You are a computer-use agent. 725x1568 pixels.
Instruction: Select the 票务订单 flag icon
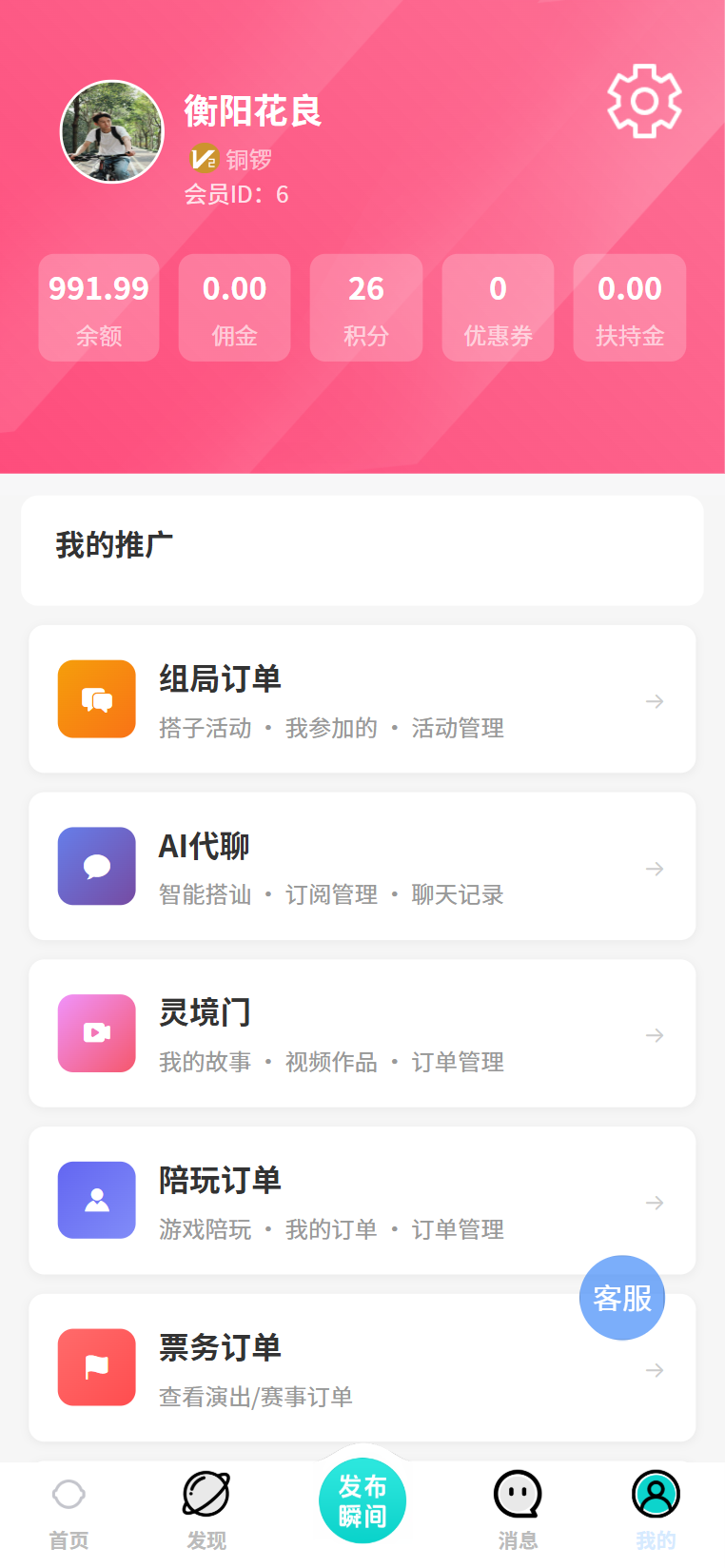96,1367
